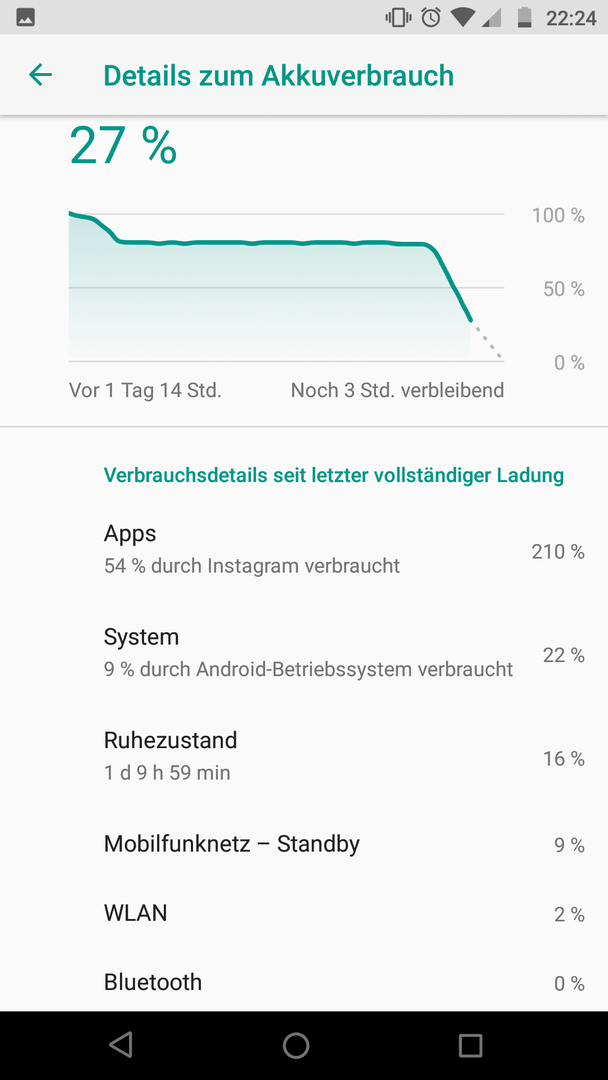Open recent apps from navigation bar
Image resolution: width=608 pixels, height=1080 pixels.
(x=470, y=1045)
